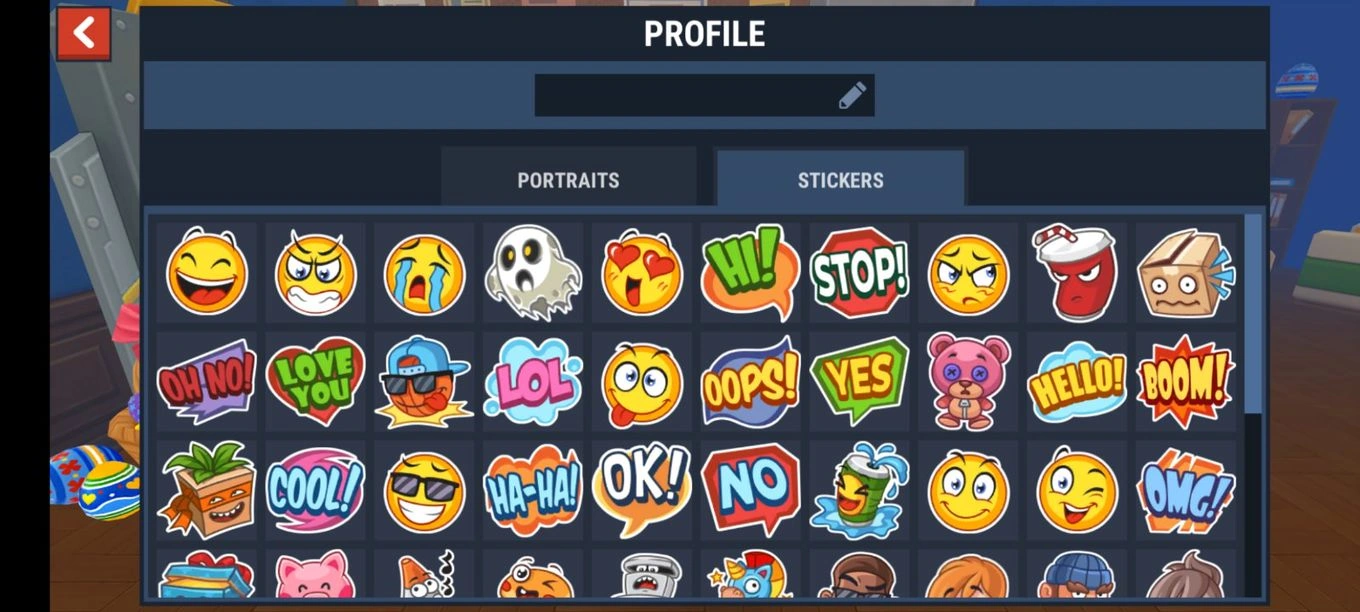
Task: Select the ghost sticker
Action: [532, 272]
